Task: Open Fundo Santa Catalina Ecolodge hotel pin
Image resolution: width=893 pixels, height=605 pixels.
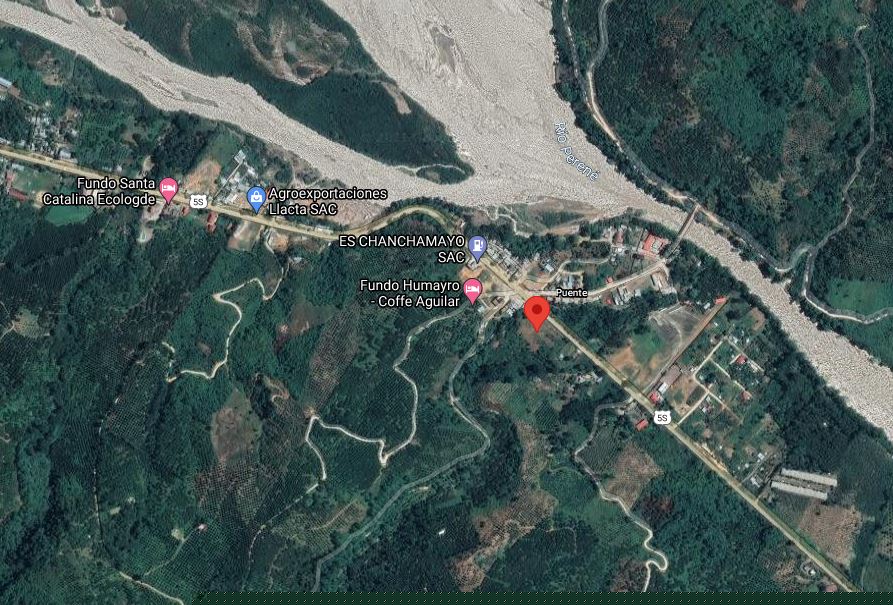Action: tap(169, 187)
